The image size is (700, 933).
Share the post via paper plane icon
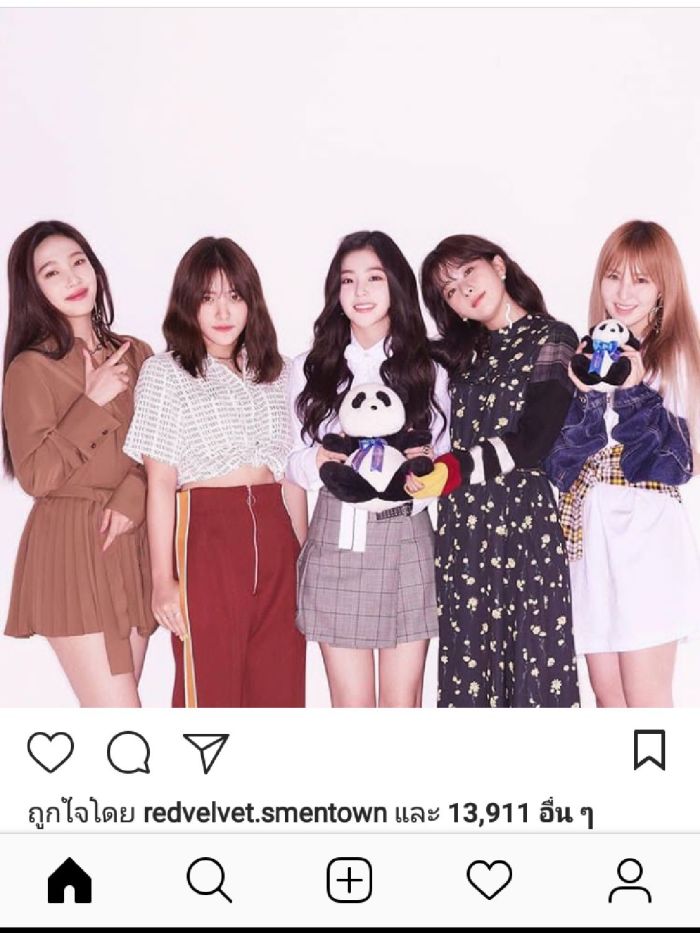tap(206, 752)
